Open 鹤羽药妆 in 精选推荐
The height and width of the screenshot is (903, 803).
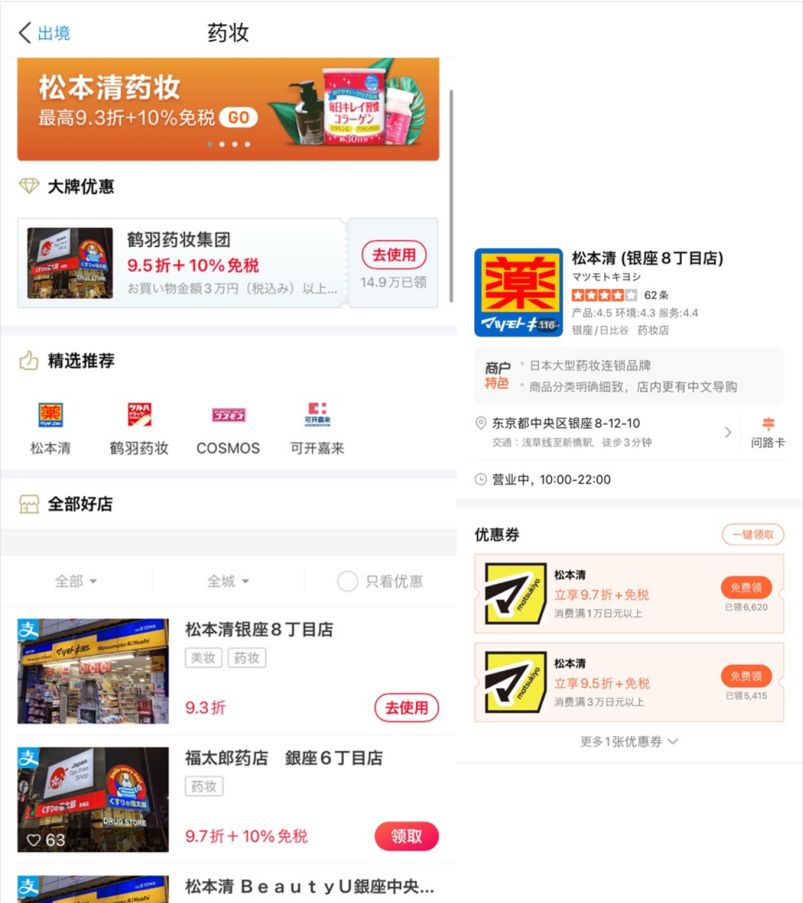[139, 428]
